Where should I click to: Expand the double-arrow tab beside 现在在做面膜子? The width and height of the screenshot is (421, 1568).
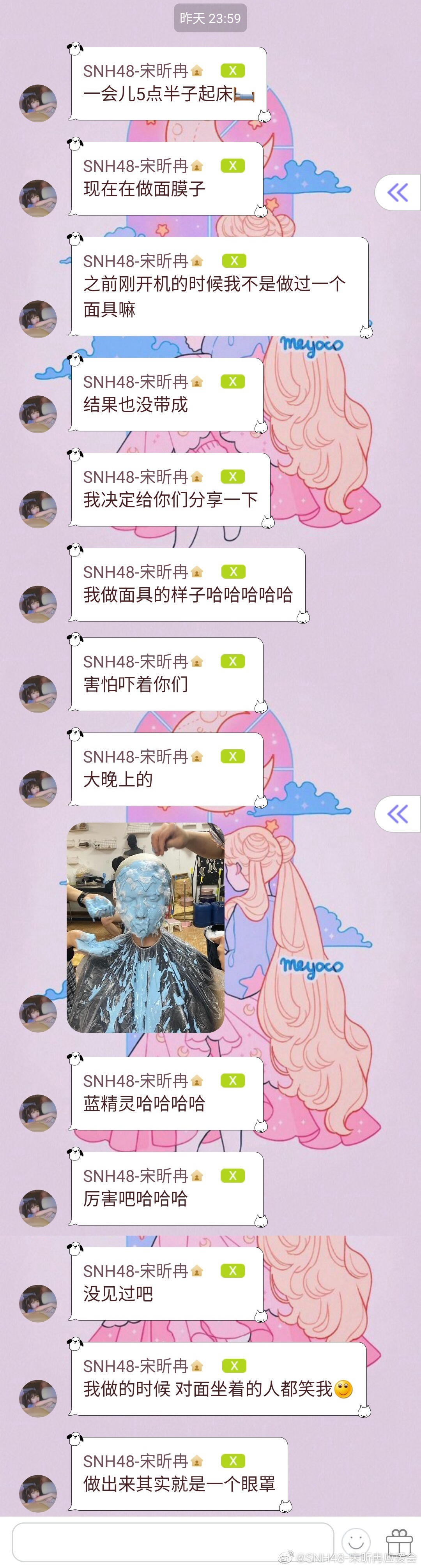(x=398, y=193)
